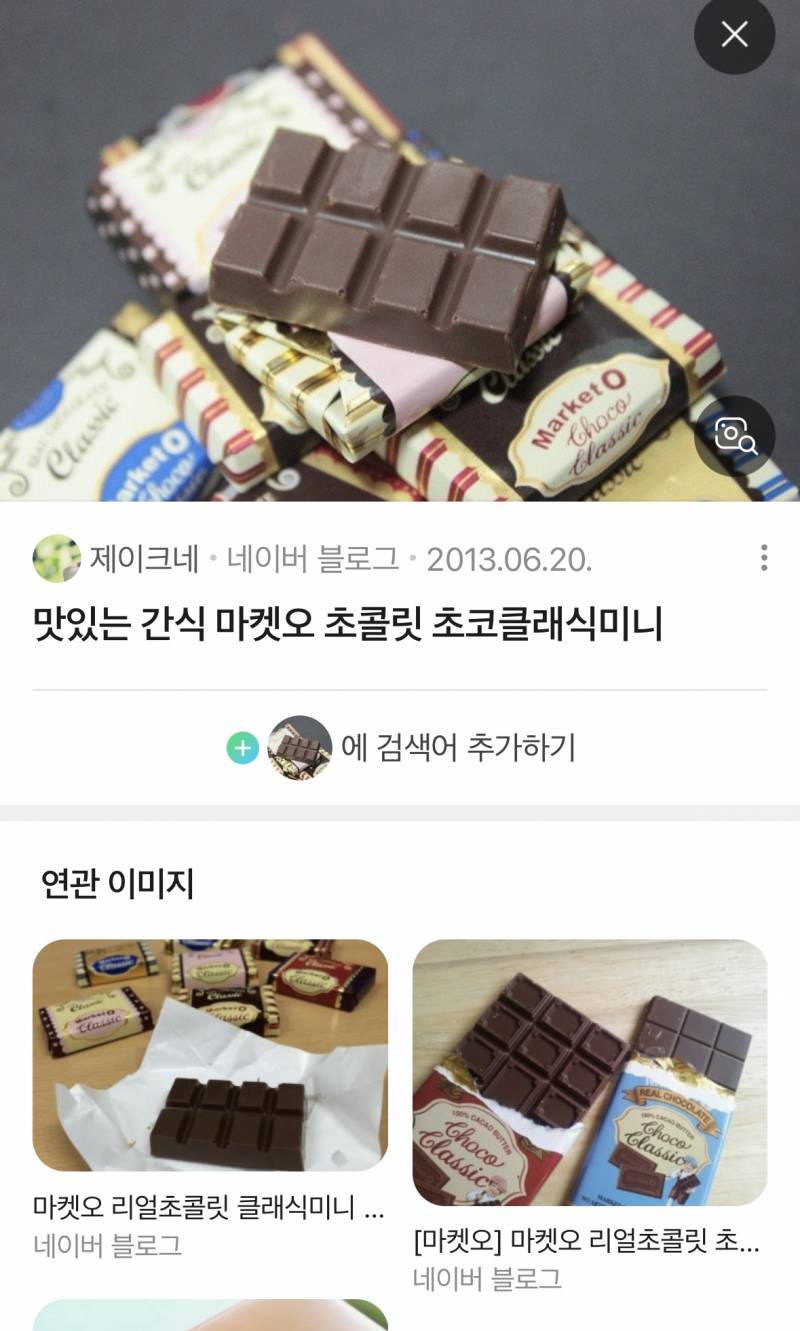
Task: Close the image viewer with the X
Action: click(735, 34)
